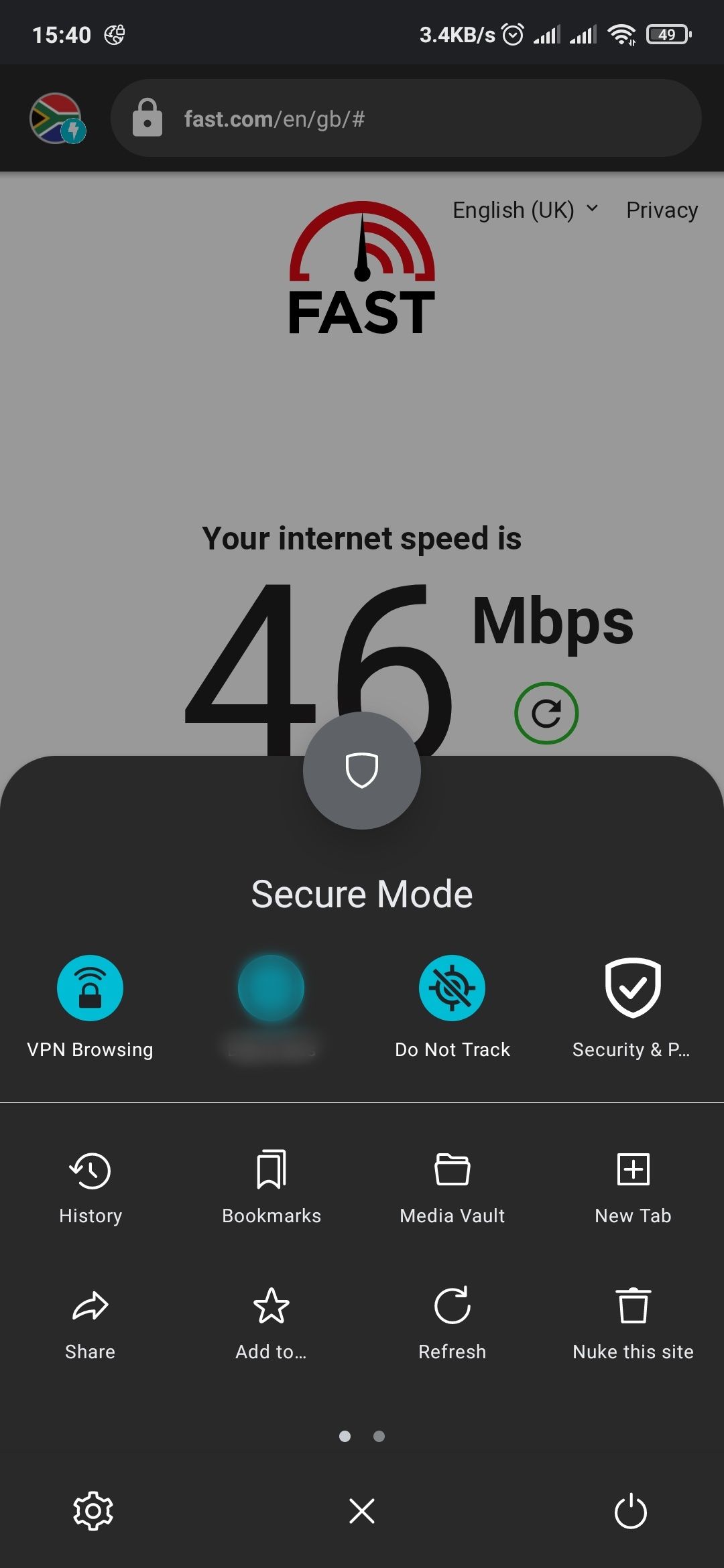
Task: Open the fast.com Privacy page
Action: coord(662,210)
